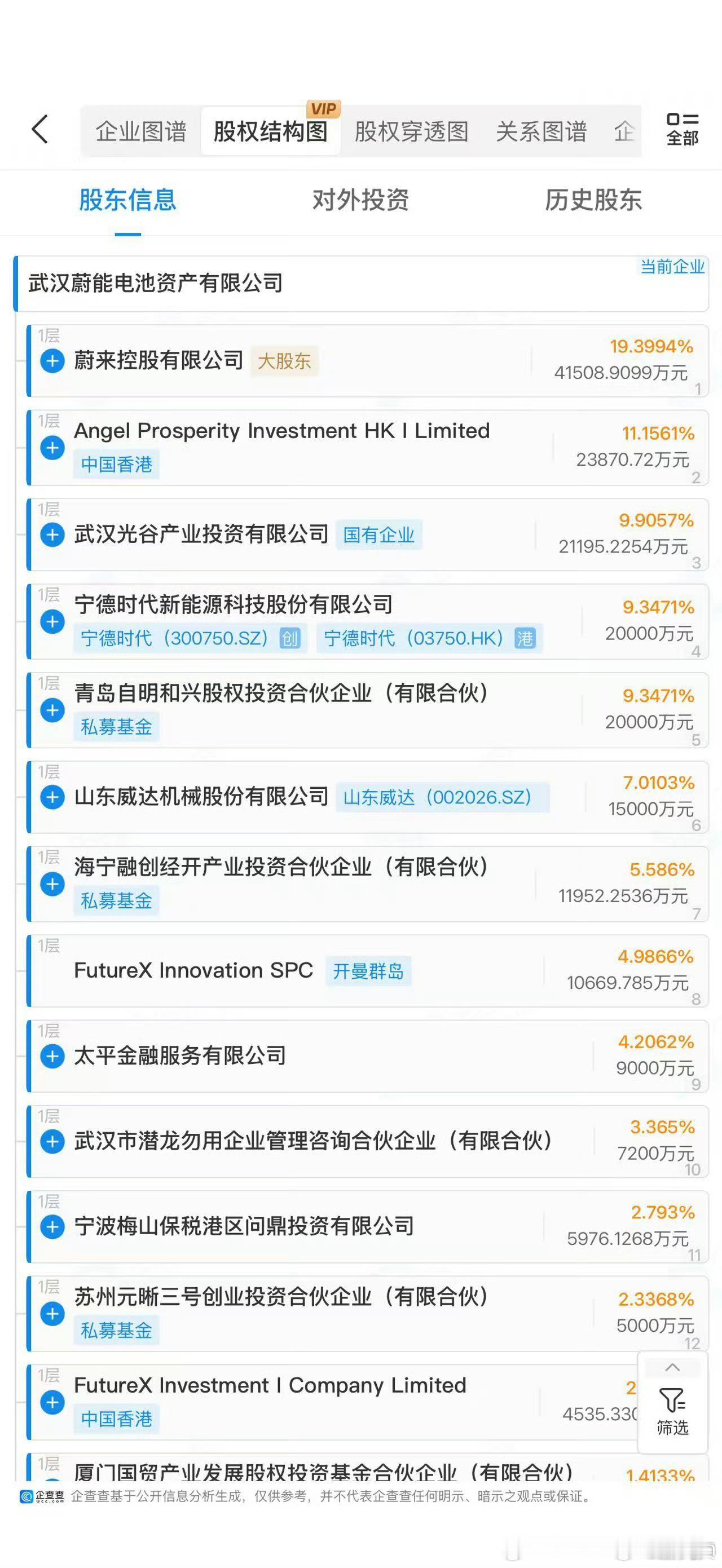Open the 山东威达（002026.SZ）stock tag
722x1568 pixels.
pyautogui.click(x=443, y=797)
